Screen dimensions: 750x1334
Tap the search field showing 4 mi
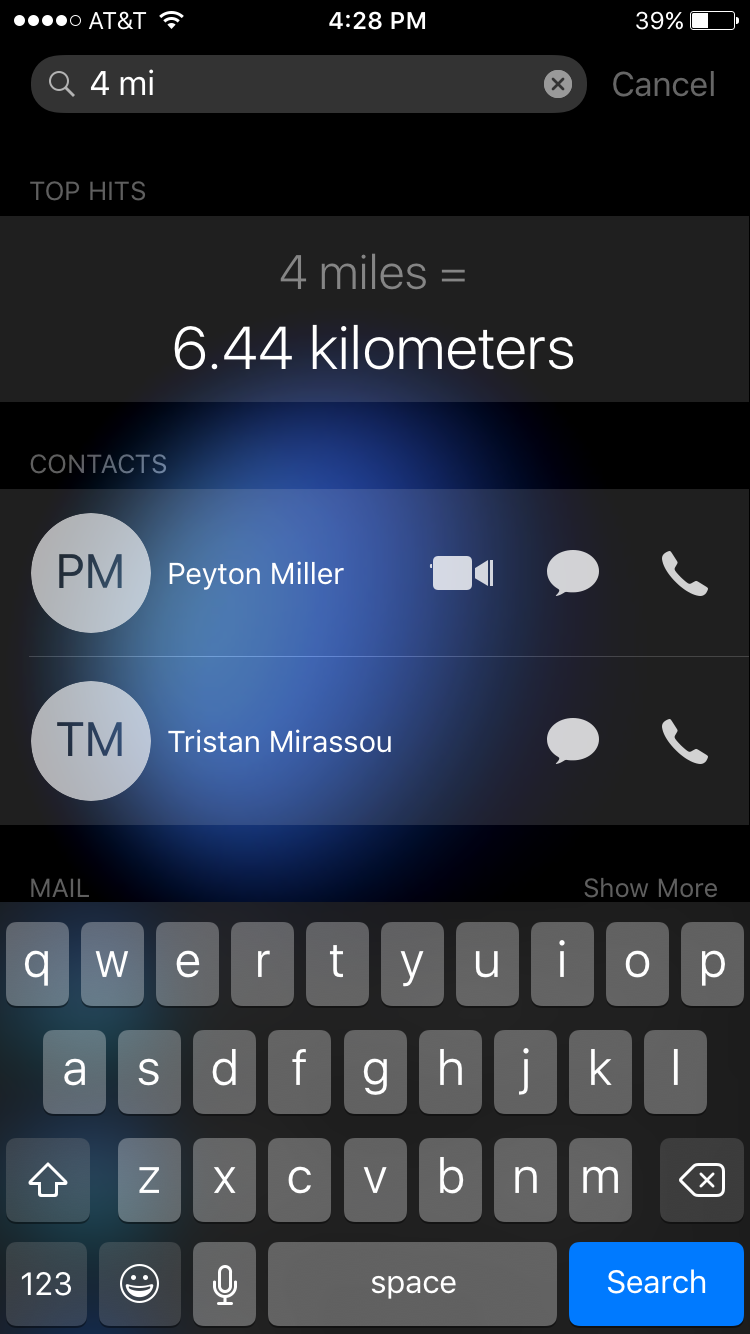(309, 84)
